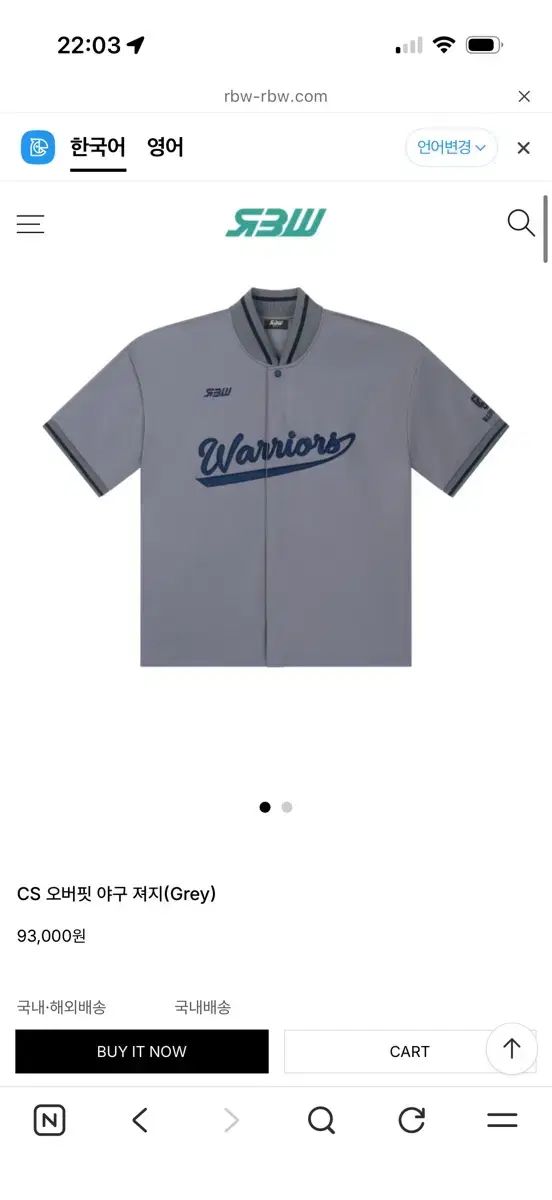Screen dimensions: 552x1200
Task: Open the store search magnifier
Action: [521, 223]
